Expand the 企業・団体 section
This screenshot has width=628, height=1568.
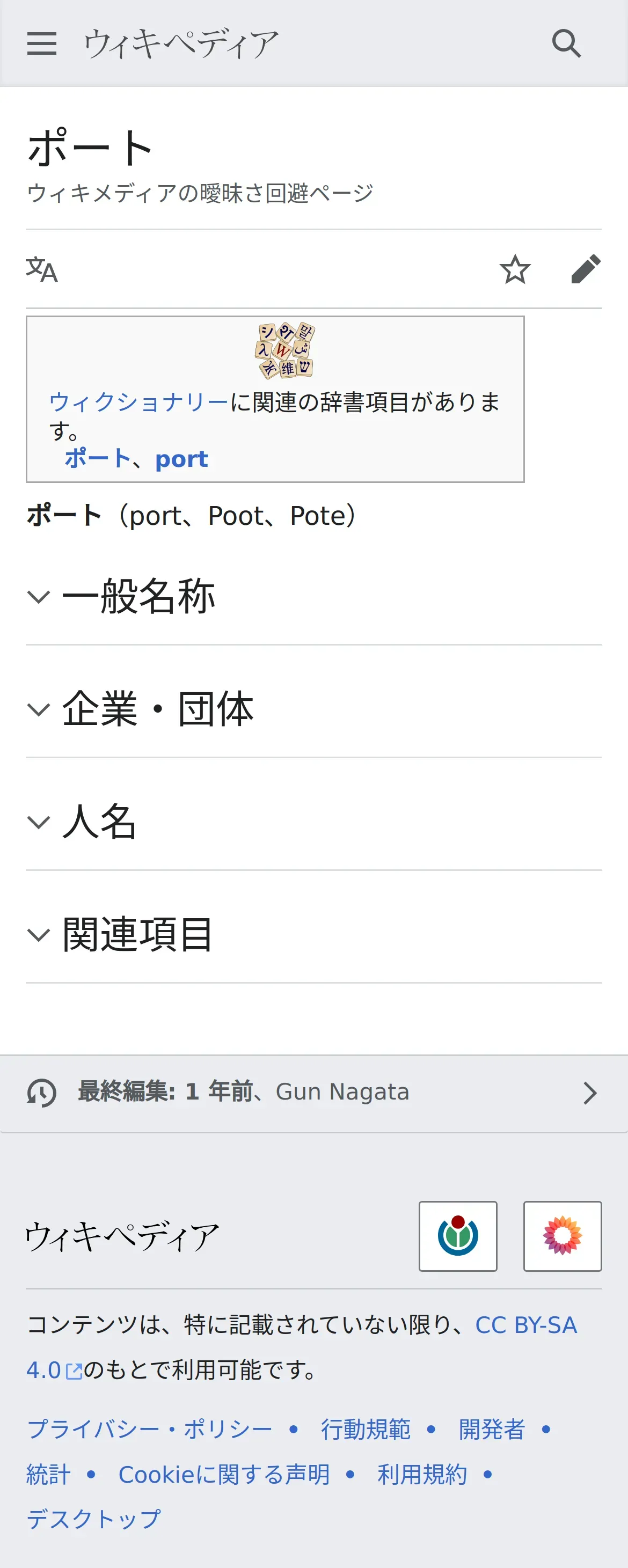tap(313, 709)
